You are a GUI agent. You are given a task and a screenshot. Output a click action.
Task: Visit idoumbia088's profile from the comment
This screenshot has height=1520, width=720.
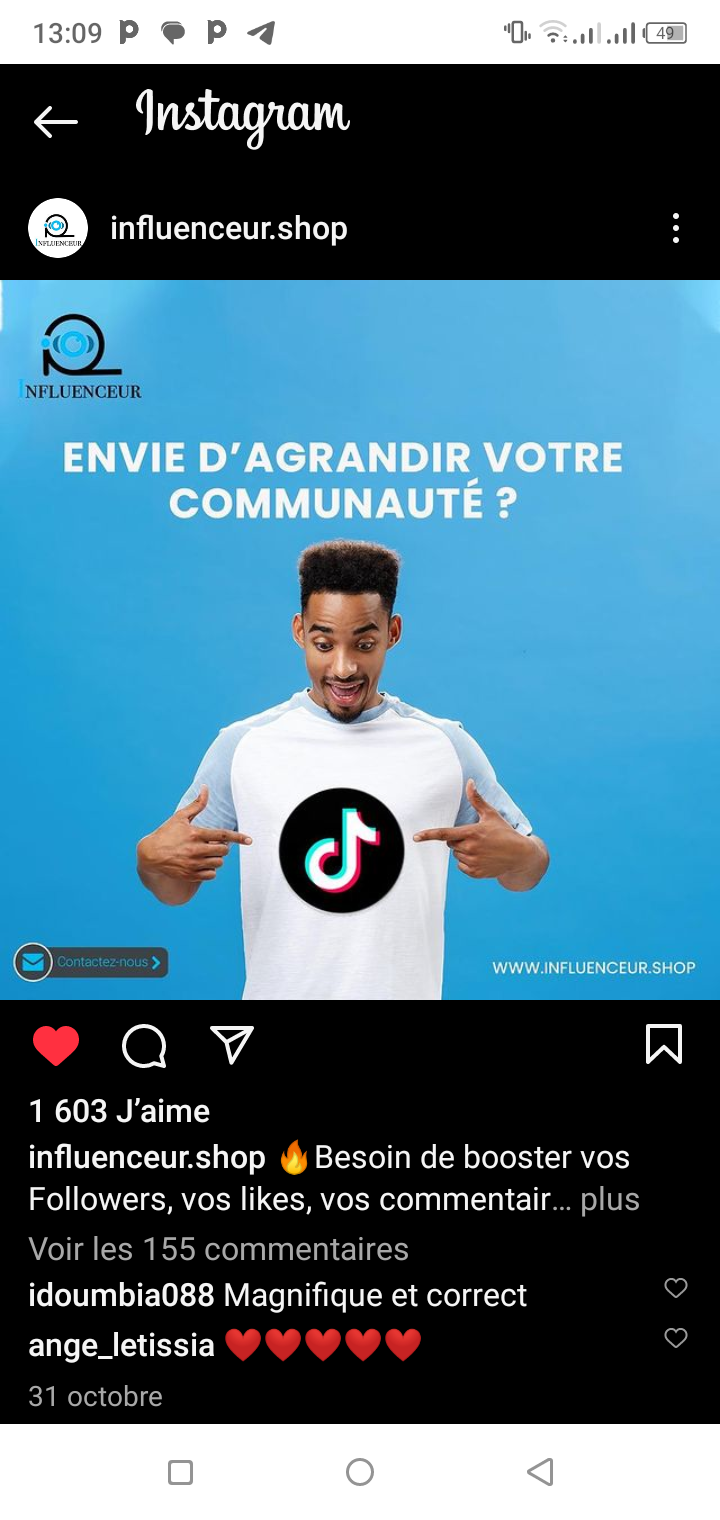121,1296
